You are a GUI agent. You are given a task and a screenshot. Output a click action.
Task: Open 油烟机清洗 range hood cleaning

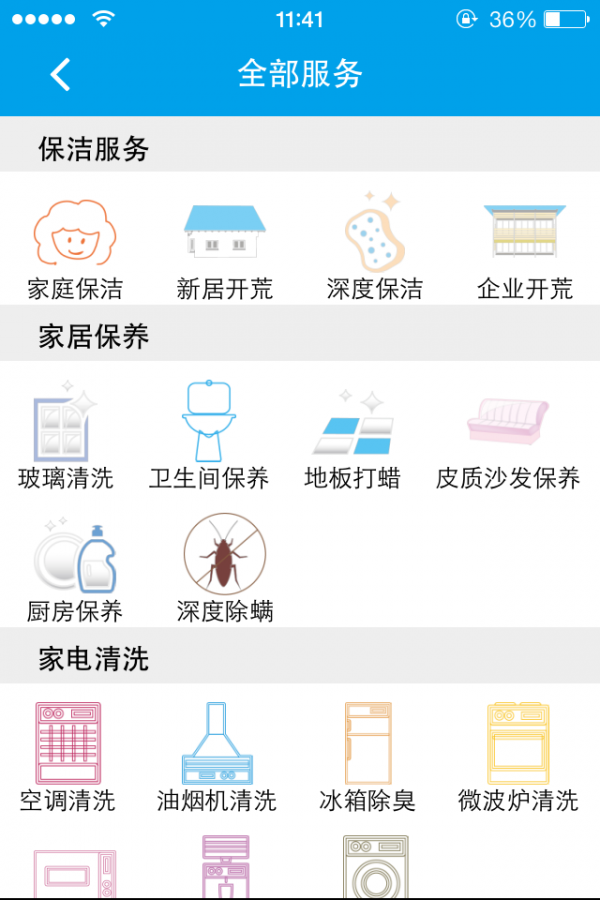pos(217,757)
